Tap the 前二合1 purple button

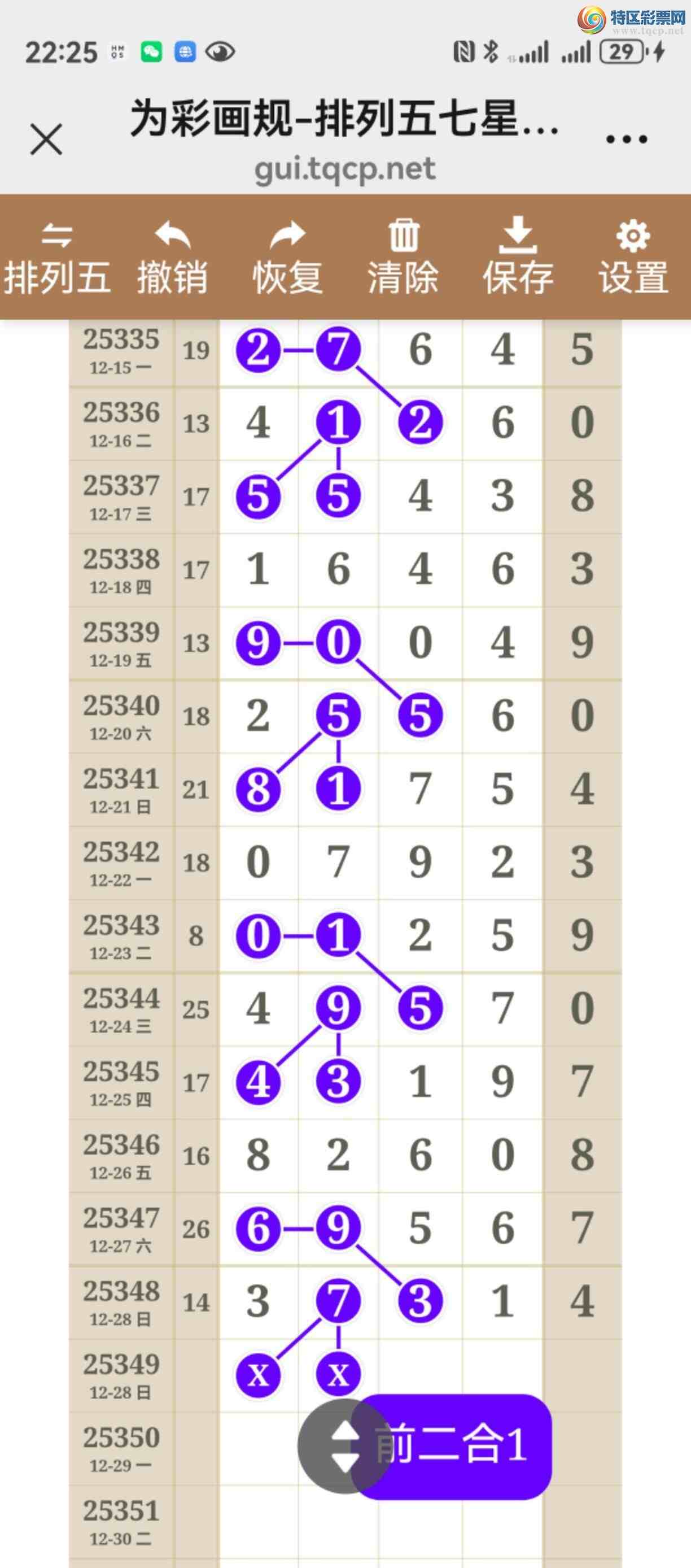(x=452, y=1445)
